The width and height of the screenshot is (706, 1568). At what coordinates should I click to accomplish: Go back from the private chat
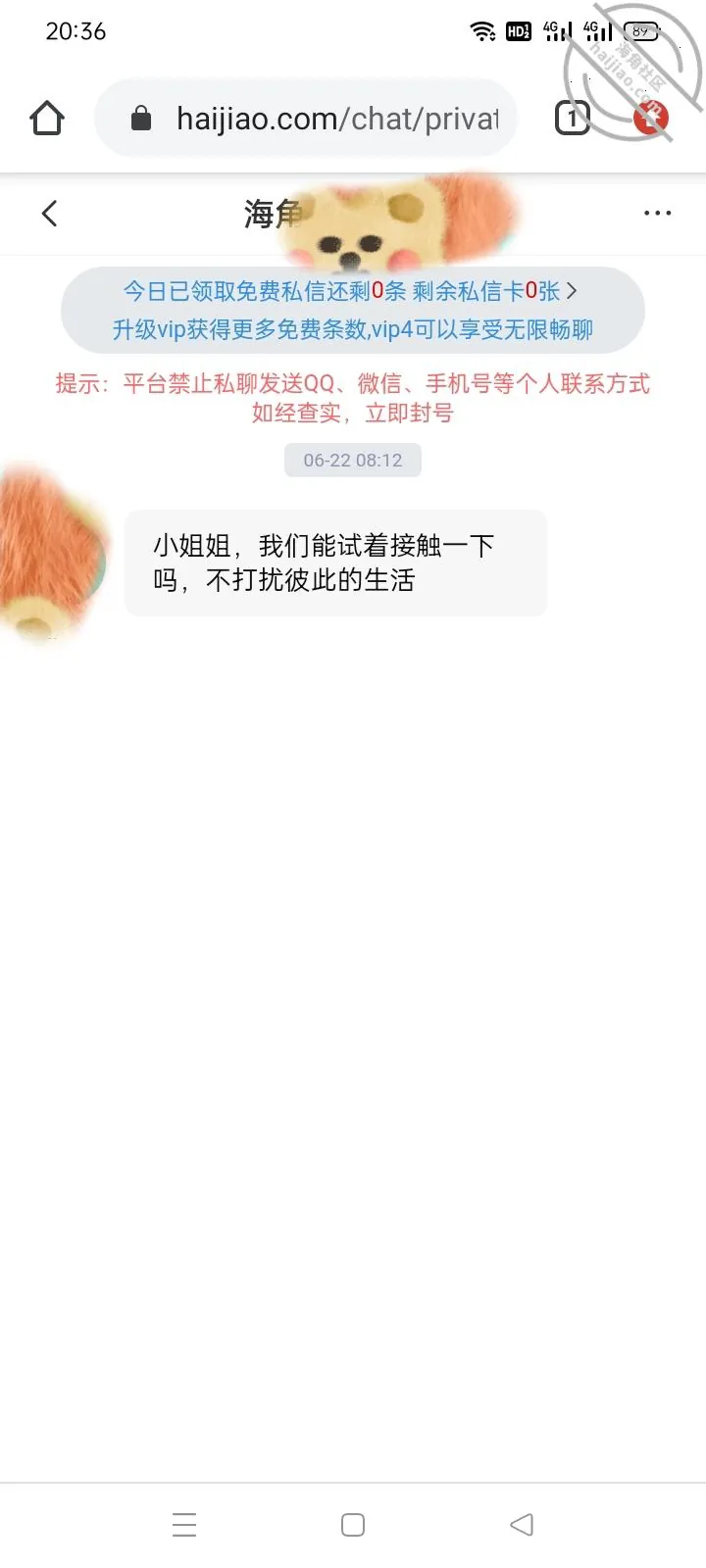50,214
